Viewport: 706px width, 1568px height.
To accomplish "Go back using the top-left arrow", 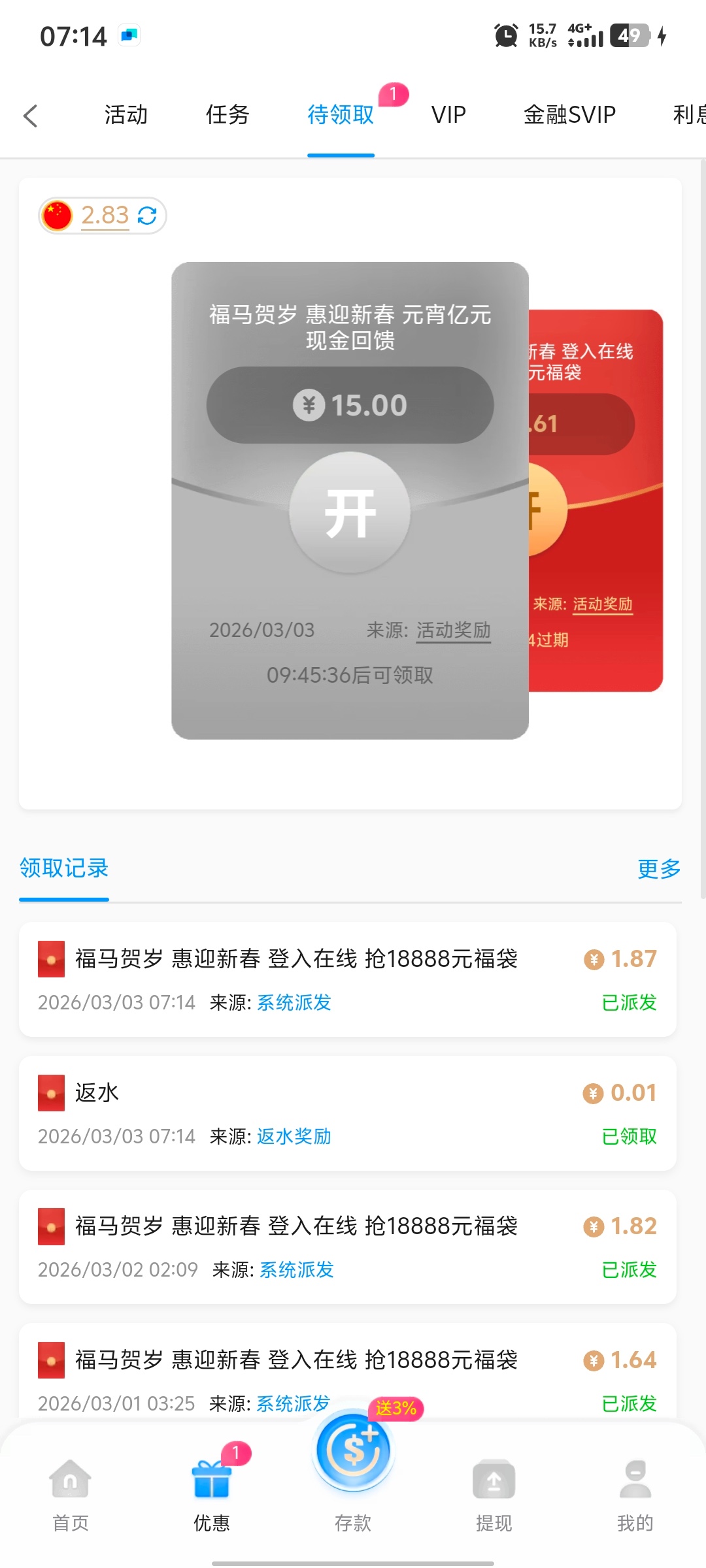I will [31, 116].
